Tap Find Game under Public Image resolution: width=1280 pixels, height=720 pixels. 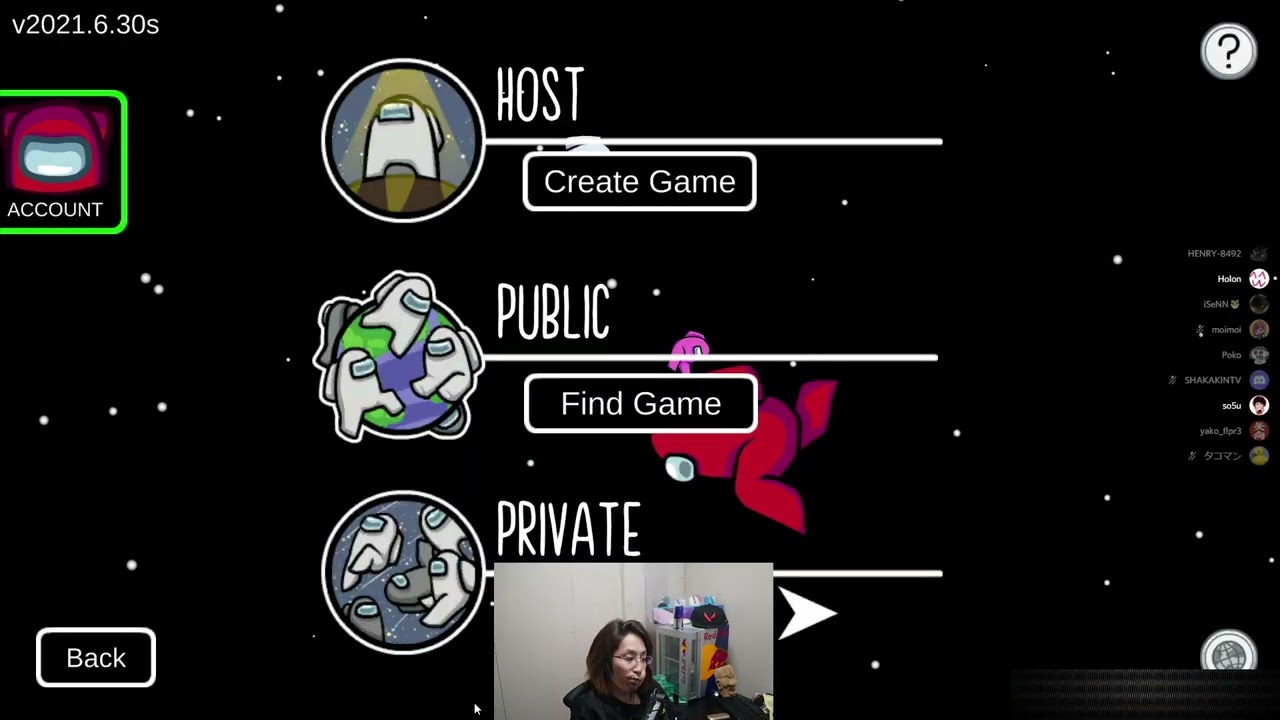point(640,404)
